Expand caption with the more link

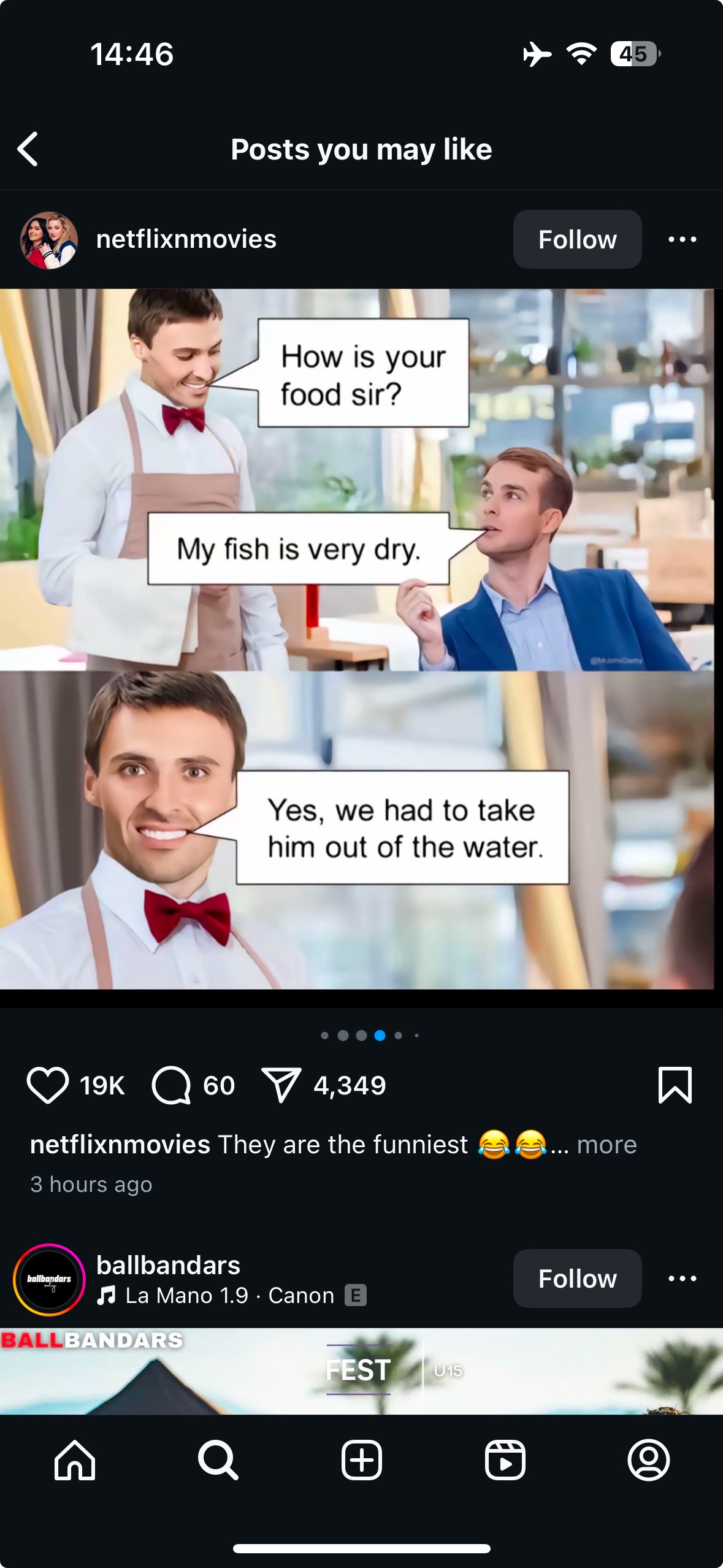coord(606,1145)
